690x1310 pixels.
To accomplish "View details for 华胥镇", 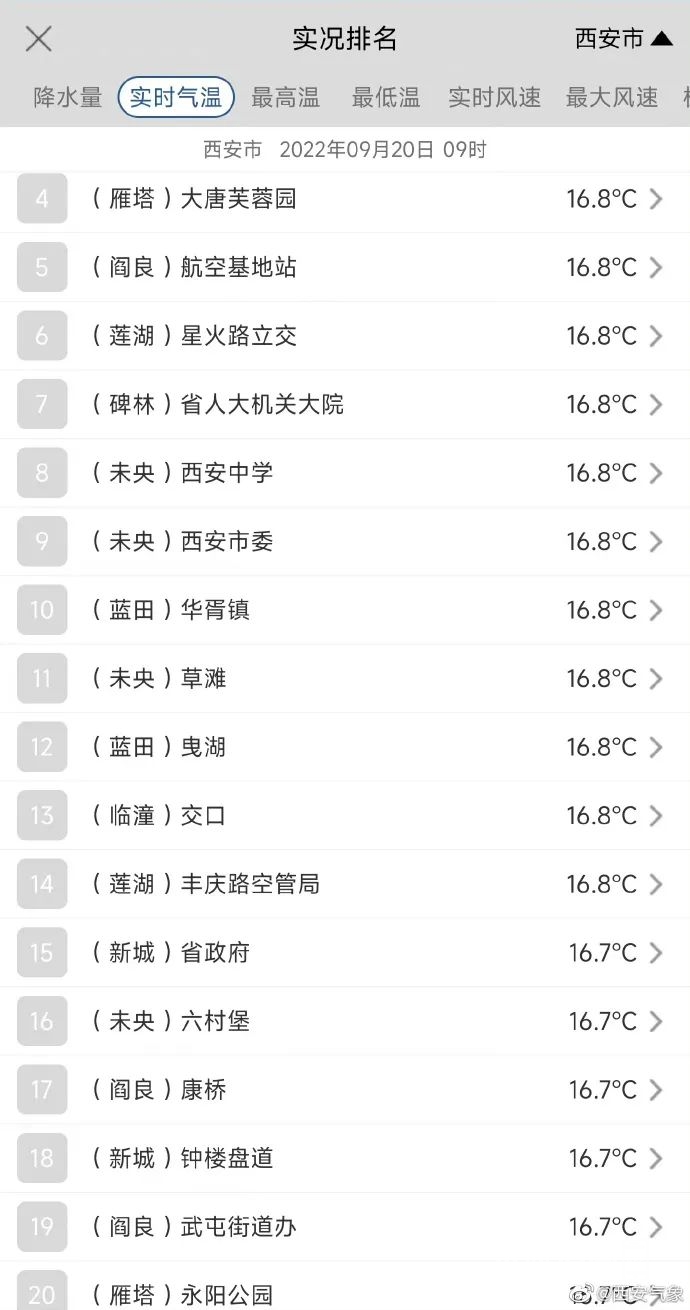I will coord(345,610).
